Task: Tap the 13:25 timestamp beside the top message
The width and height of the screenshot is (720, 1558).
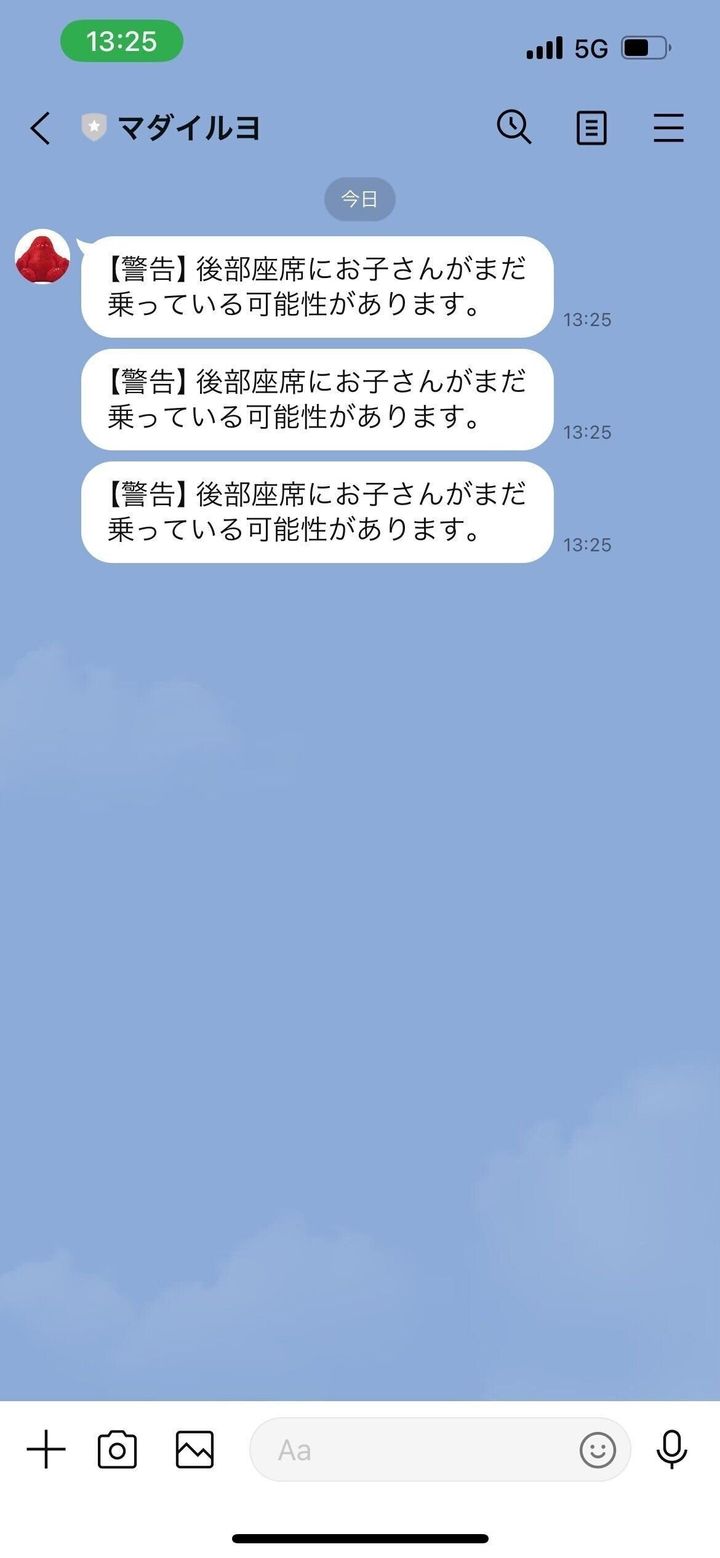Action: [590, 320]
